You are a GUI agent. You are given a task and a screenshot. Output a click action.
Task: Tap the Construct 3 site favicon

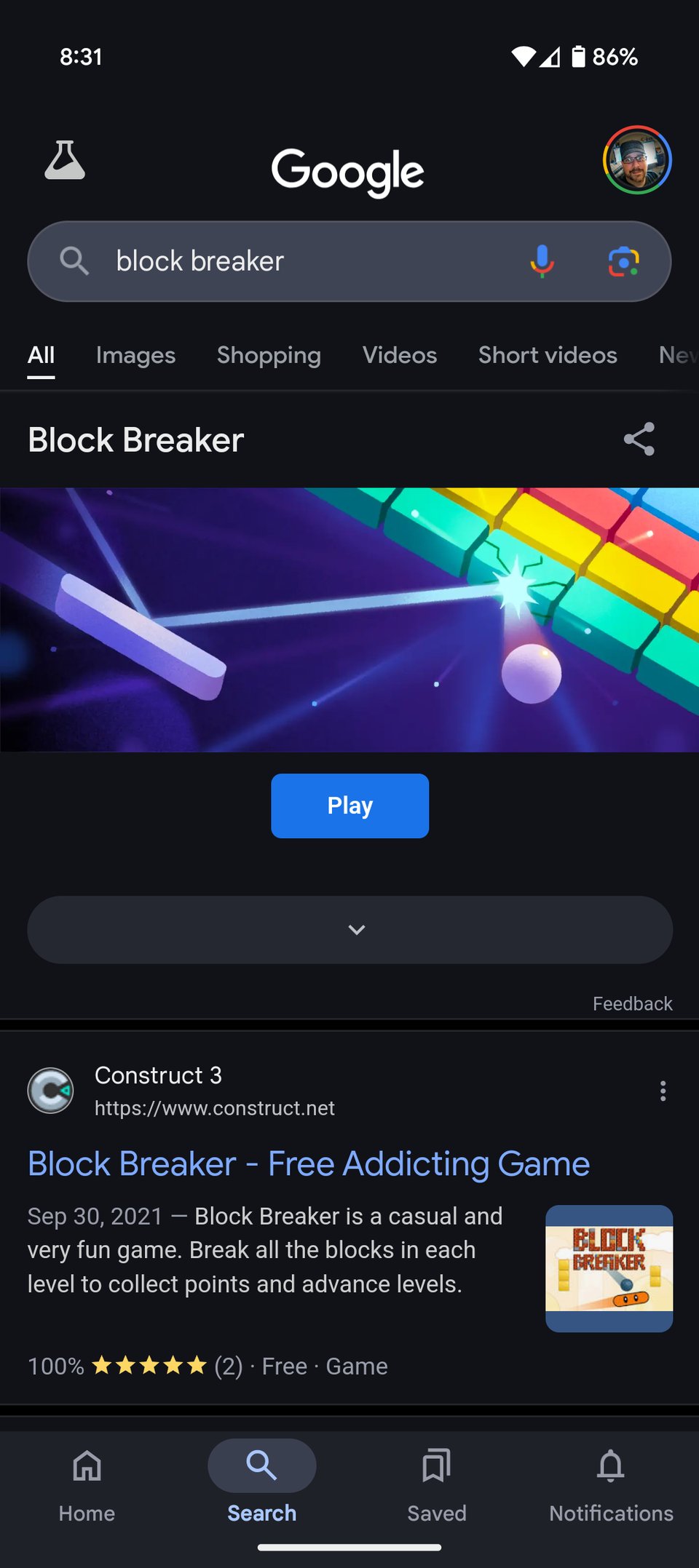tap(50, 1090)
